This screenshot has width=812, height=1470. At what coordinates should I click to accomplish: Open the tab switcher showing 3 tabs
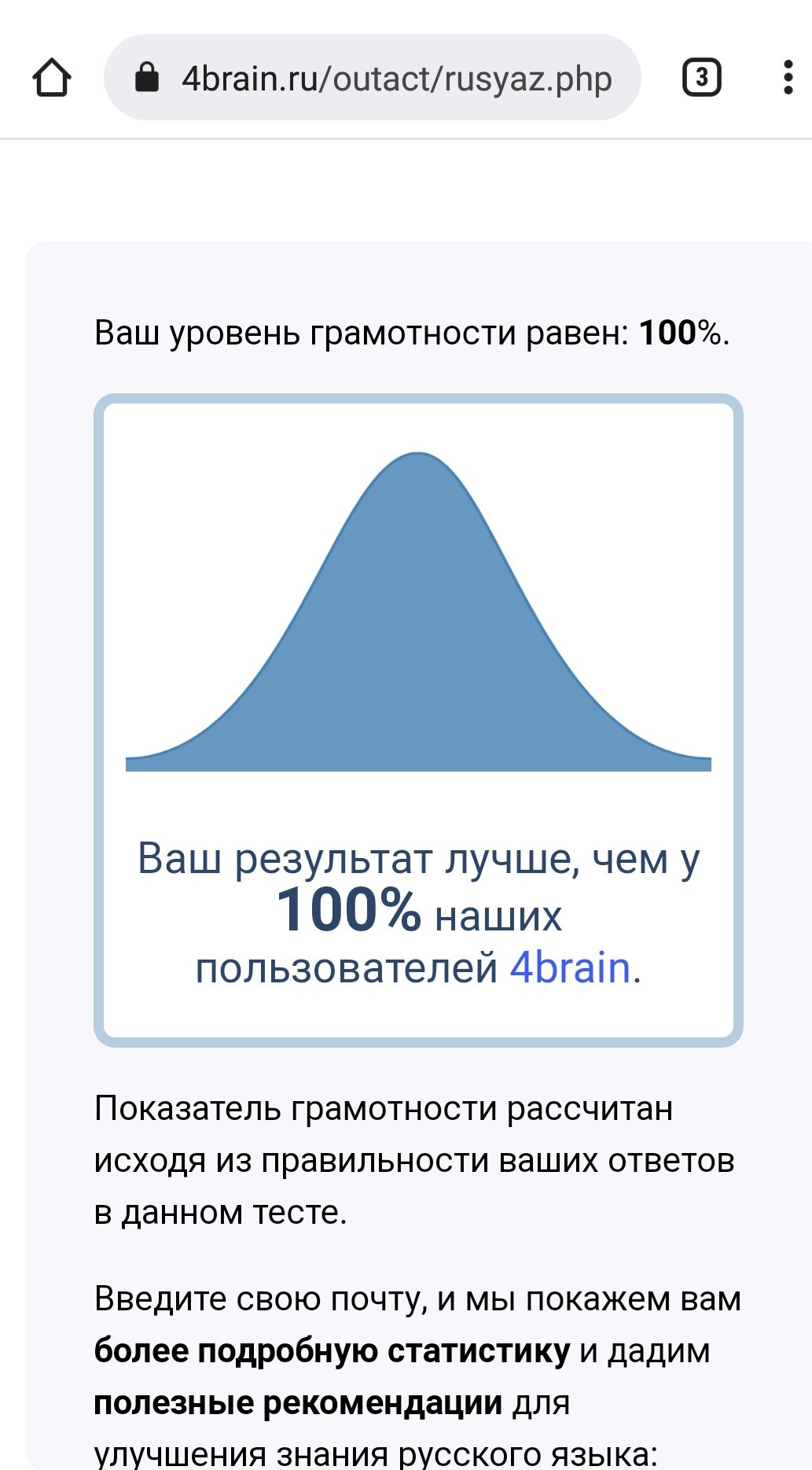[701, 78]
